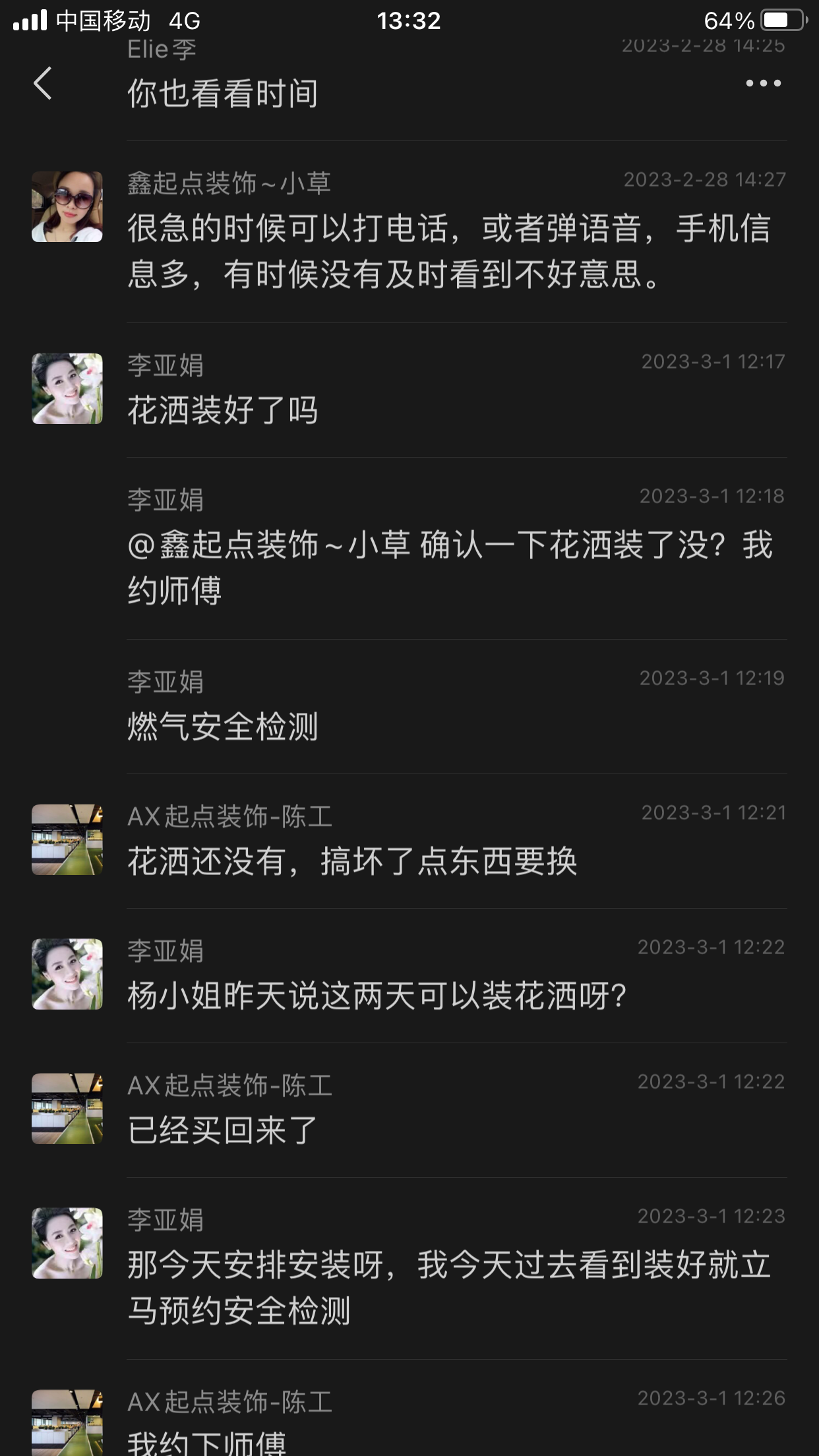Viewport: 819px width, 1456px height.
Task: Tap 李亚娟's avatar beside 杨小姐昨天说 message
Action: click(67, 974)
